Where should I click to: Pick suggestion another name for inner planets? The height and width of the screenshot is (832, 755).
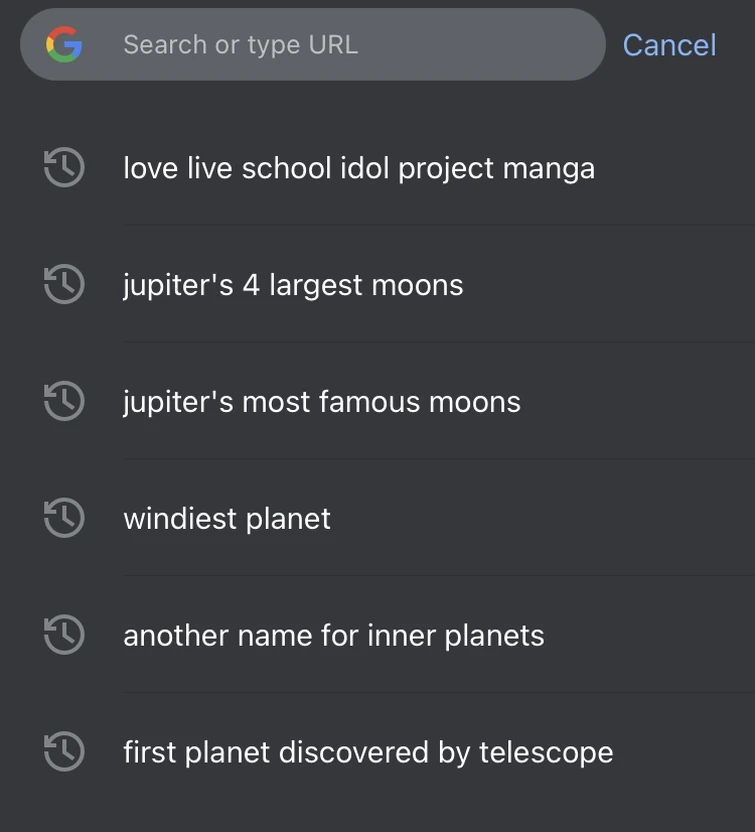(333, 636)
